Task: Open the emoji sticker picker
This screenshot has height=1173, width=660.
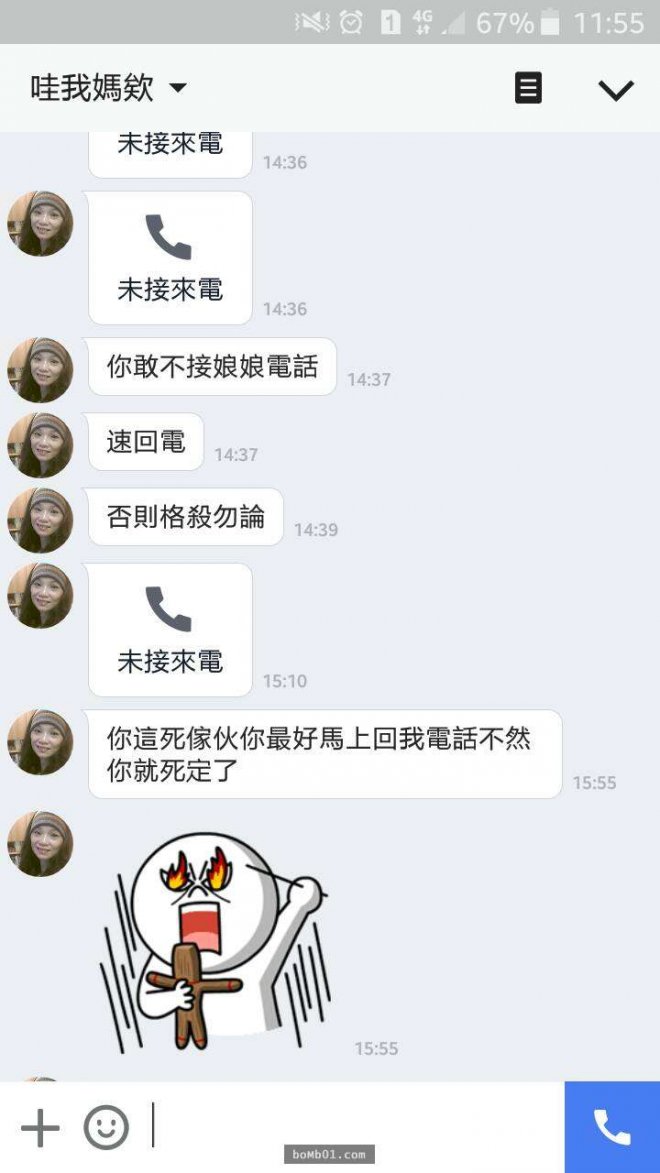Action: pyautogui.click(x=106, y=1128)
